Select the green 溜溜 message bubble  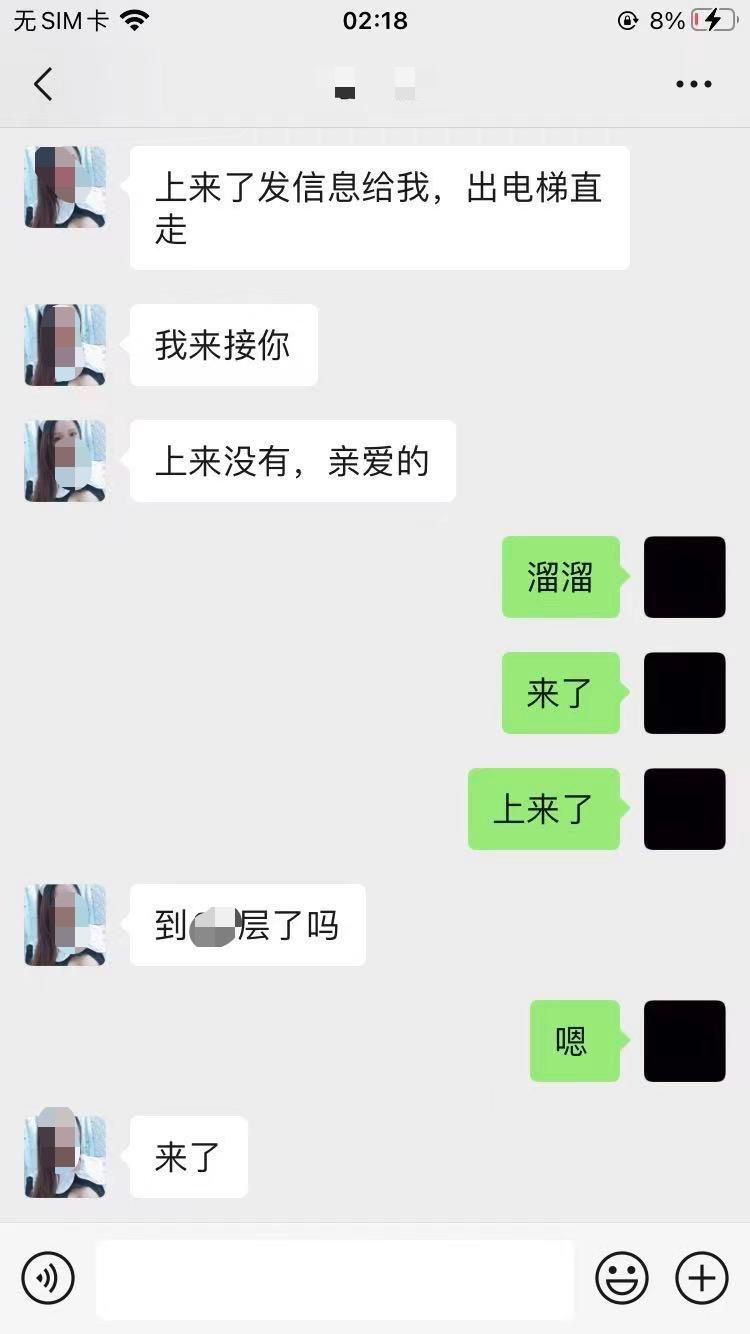(x=560, y=578)
